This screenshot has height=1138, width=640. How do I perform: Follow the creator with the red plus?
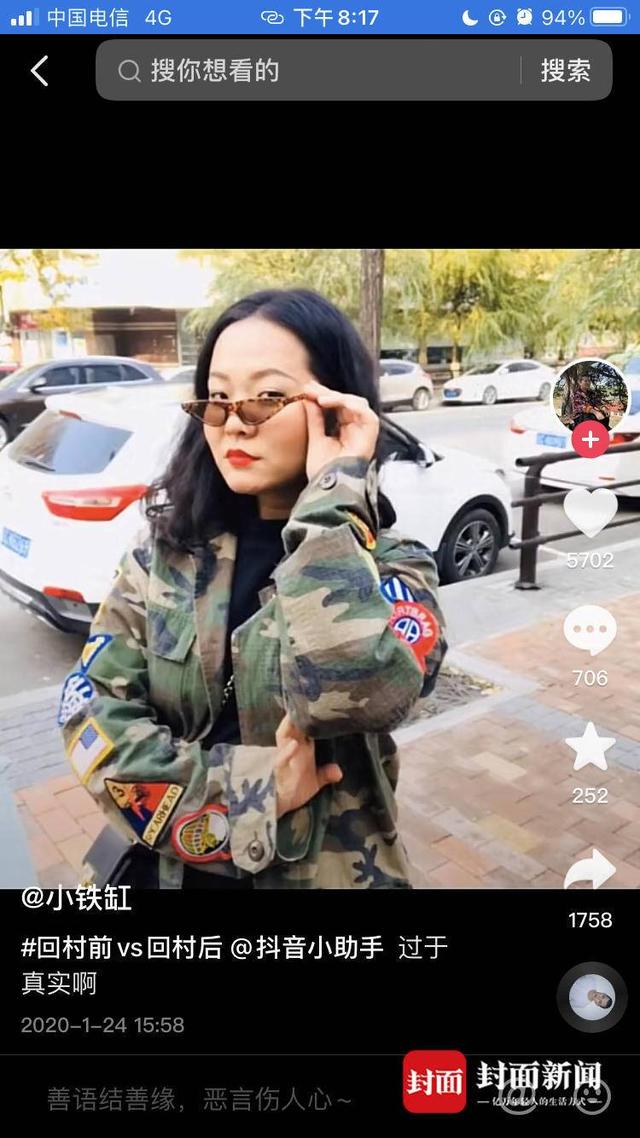tap(590, 439)
